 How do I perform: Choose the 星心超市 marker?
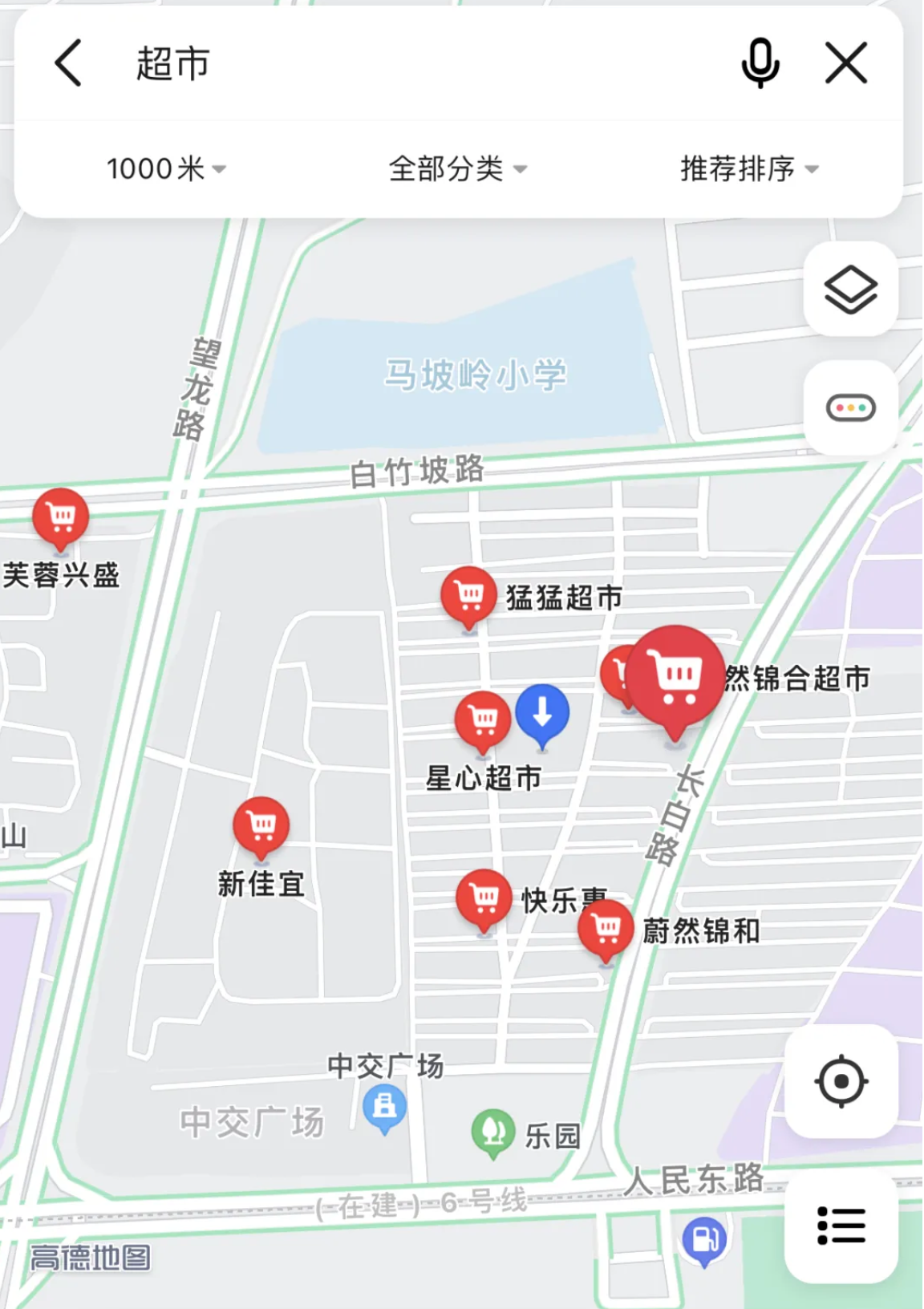pyautogui.click(x=483, y=720)
